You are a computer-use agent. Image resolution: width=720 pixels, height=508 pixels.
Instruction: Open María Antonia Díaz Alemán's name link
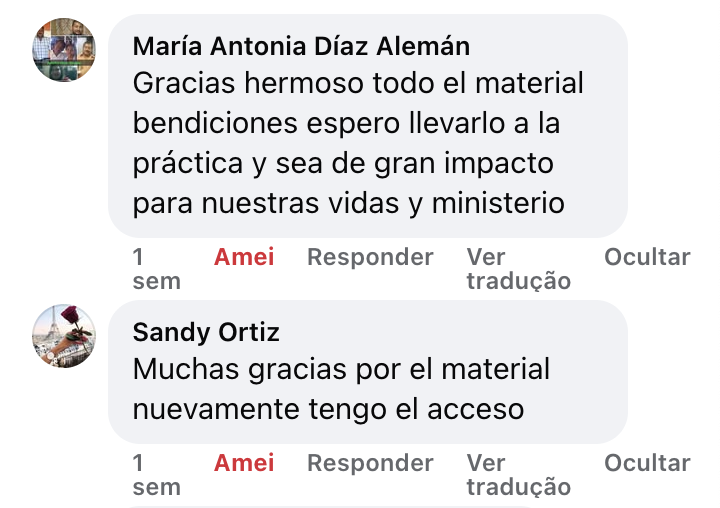[301, 46]
